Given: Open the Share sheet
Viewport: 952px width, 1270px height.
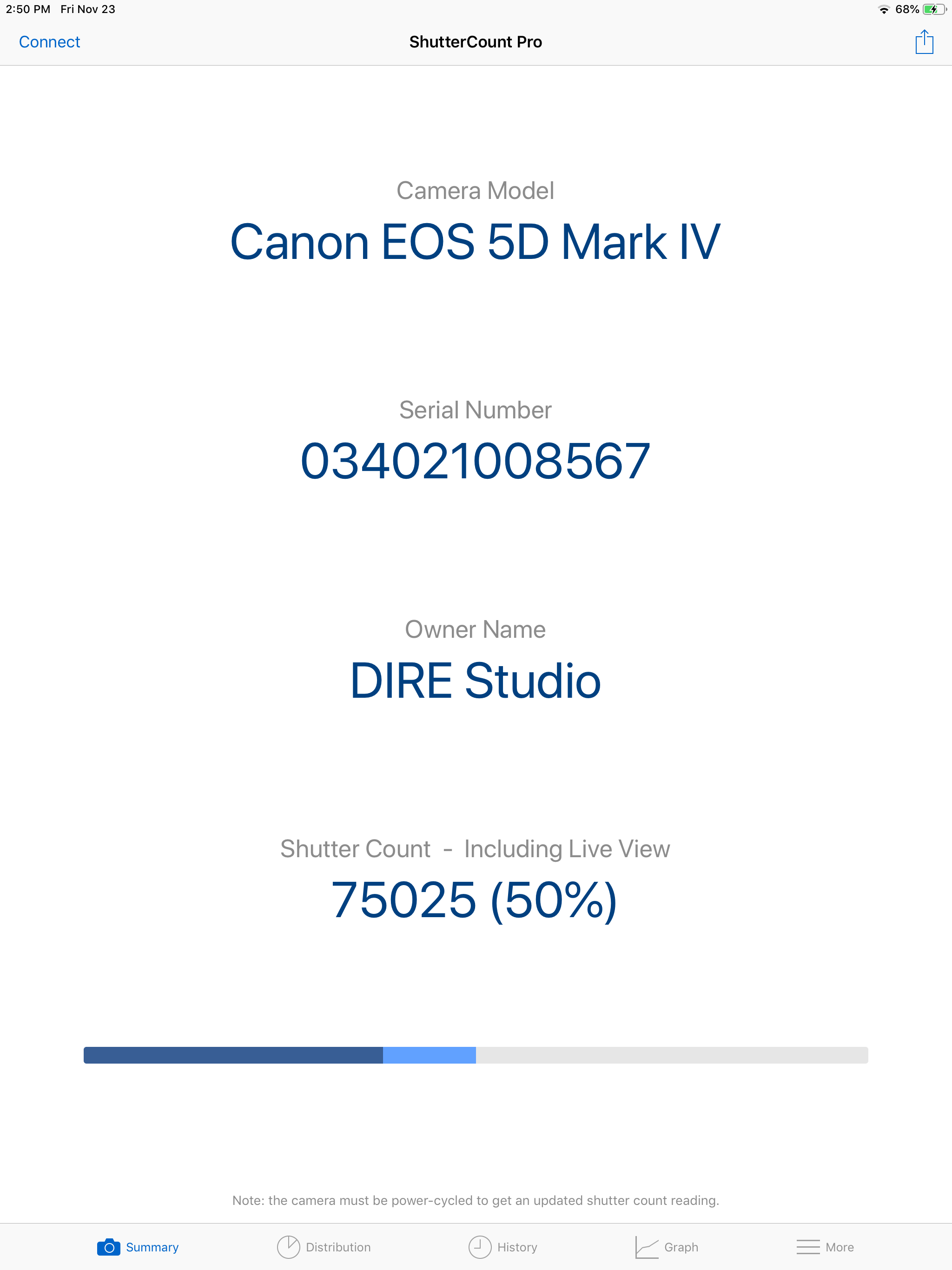Looking at the screenshot, I should point(925,41).
